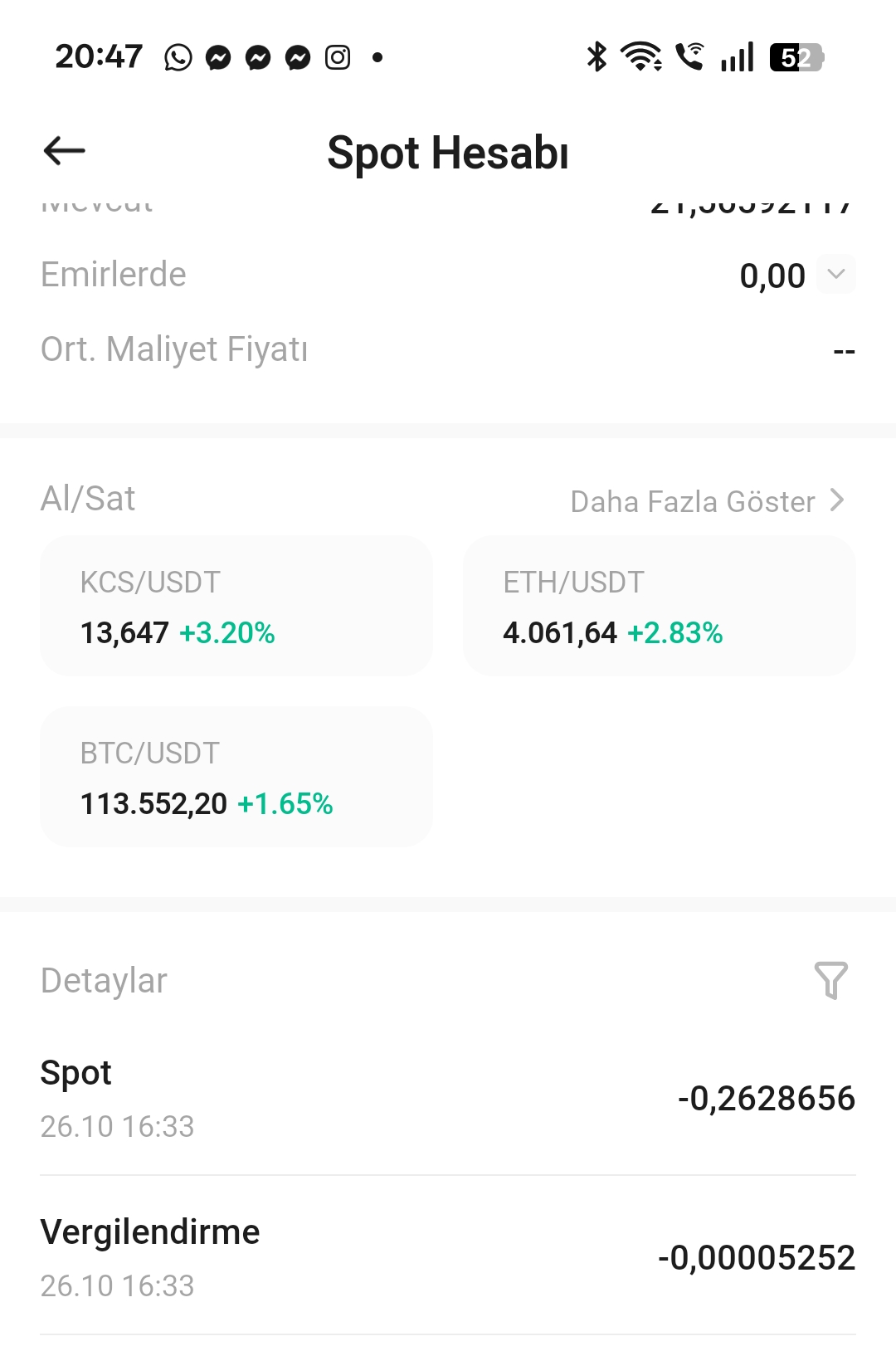This screenshot has width=896, height=1351.
Task: Expand the Emirlerde dropdown chevron
Action: click(x=836, y=275)
